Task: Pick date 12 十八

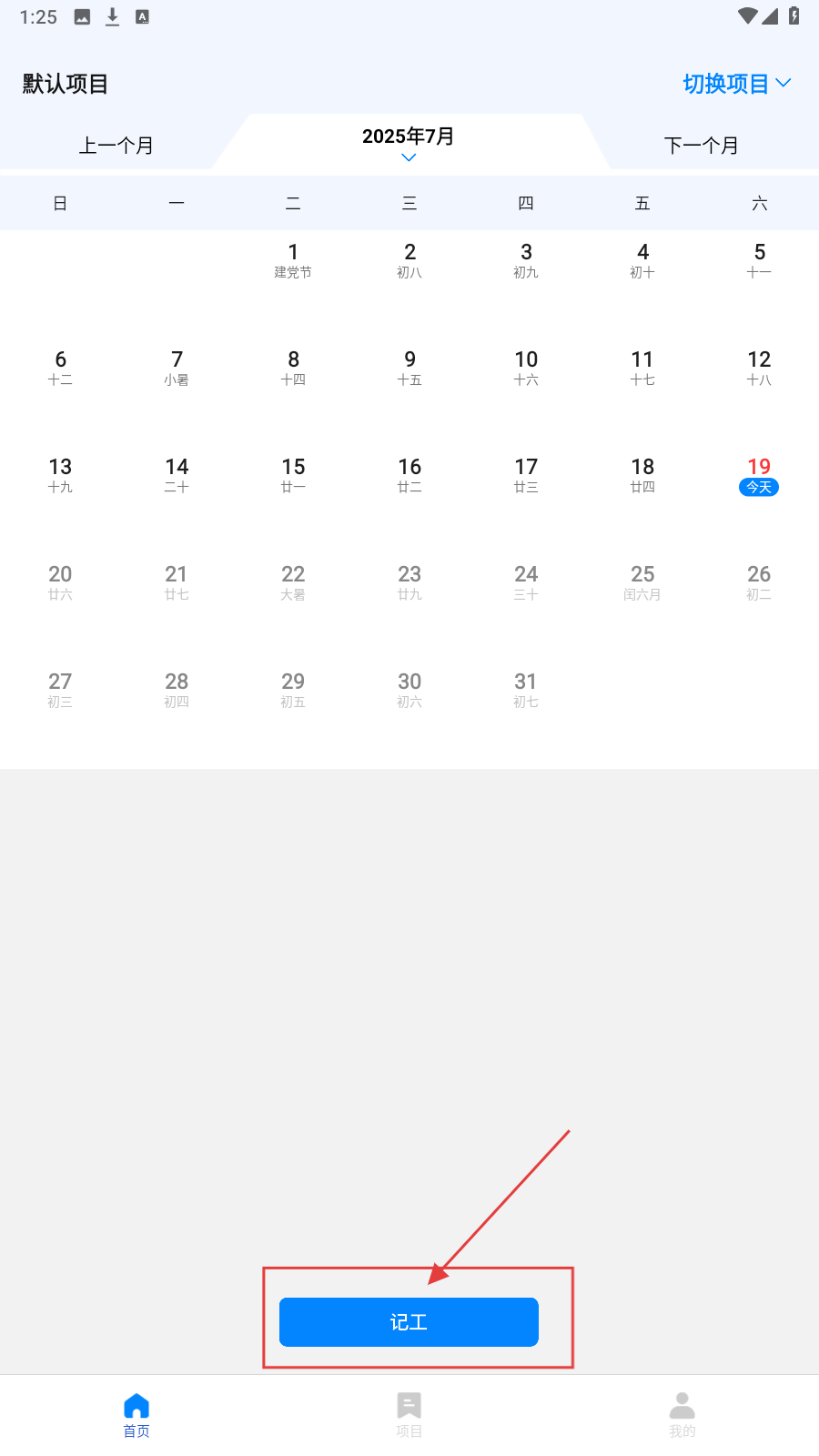Action: pyautogui.click(x=759, y=368)
